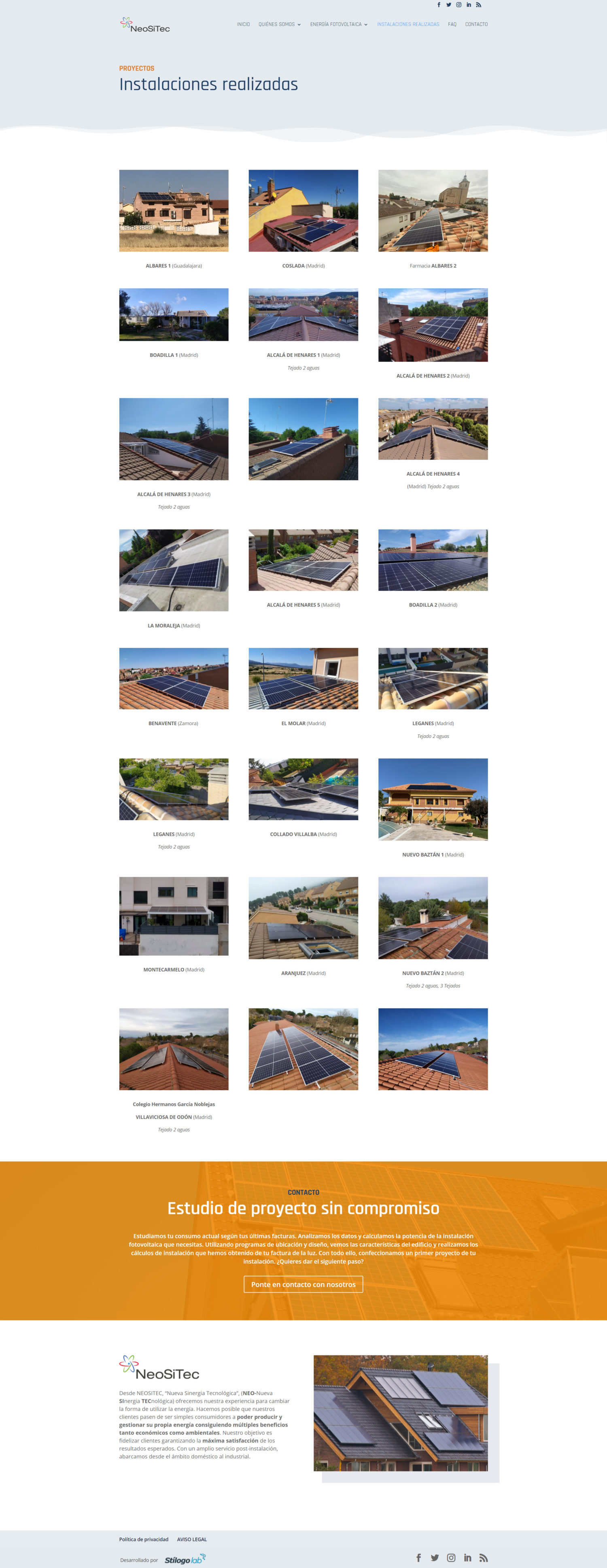This screenshot has width=607, height=1568.
Task: Open Política de privacidad link
Action: 144,1539
